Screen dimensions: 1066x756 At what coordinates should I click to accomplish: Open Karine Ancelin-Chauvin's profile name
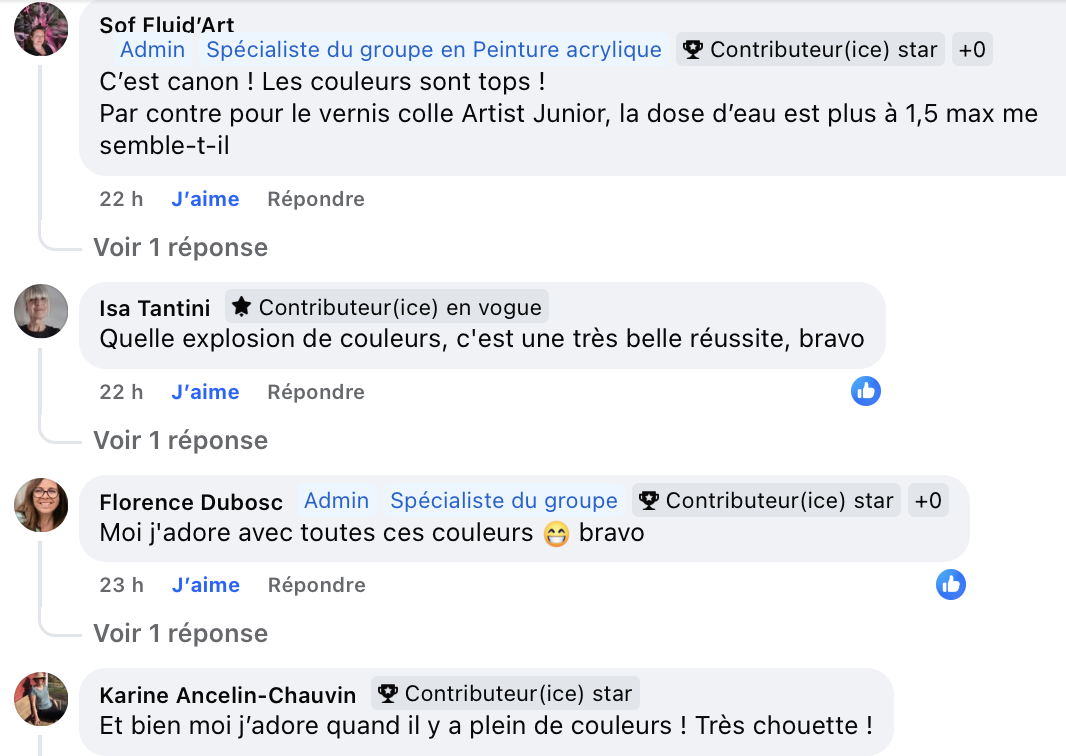[228, 694]
